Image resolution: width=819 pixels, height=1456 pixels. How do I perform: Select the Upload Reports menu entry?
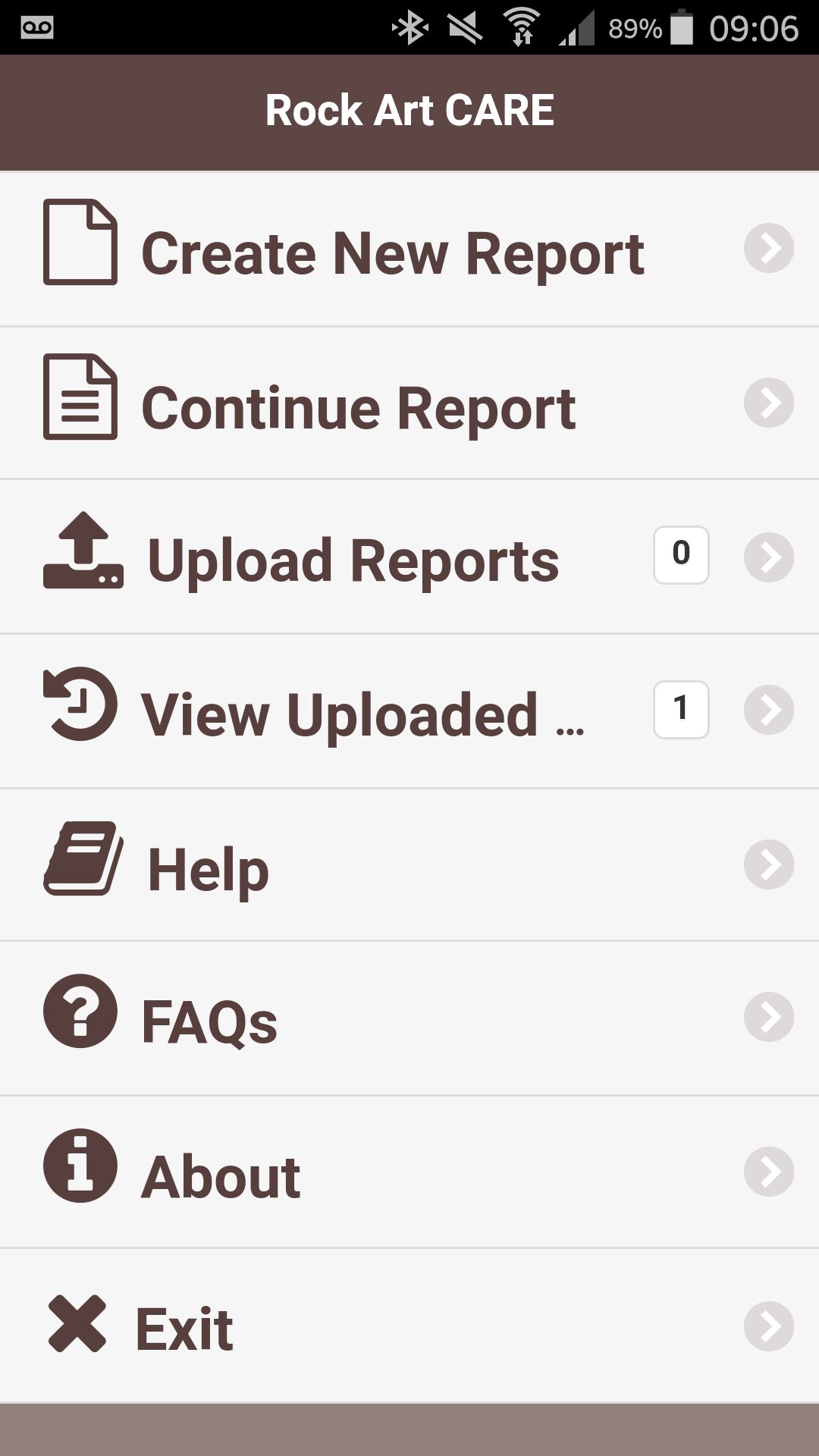click(351, 557)
